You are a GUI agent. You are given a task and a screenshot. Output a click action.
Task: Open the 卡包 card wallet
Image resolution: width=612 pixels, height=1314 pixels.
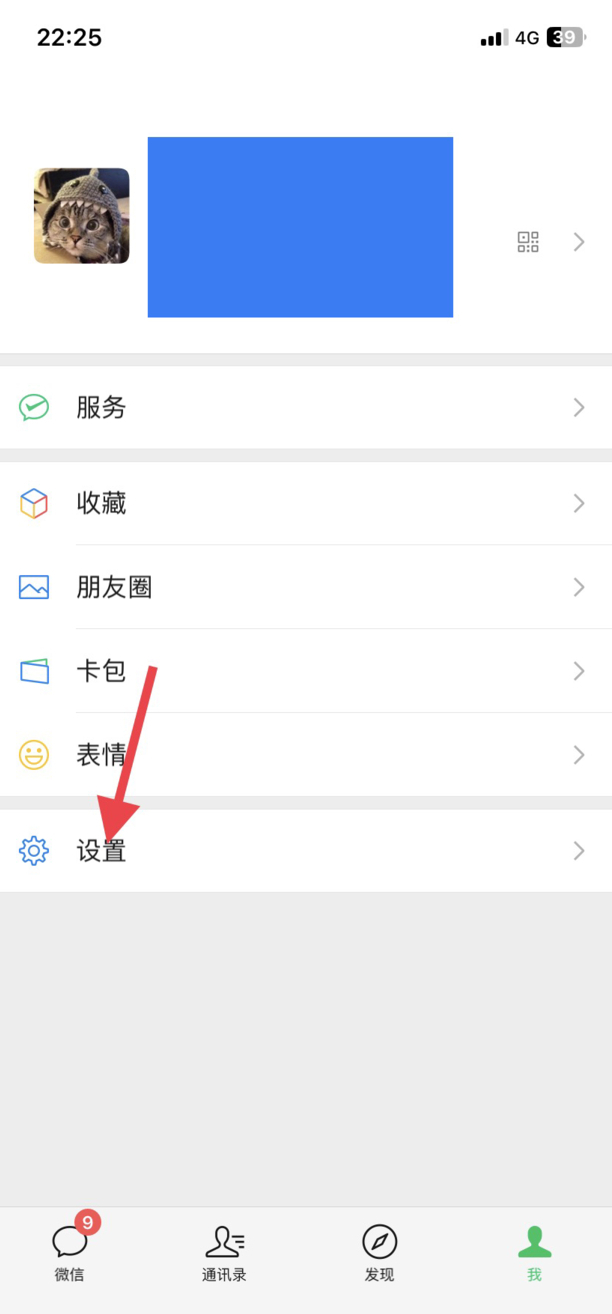[x=306, y=671]
